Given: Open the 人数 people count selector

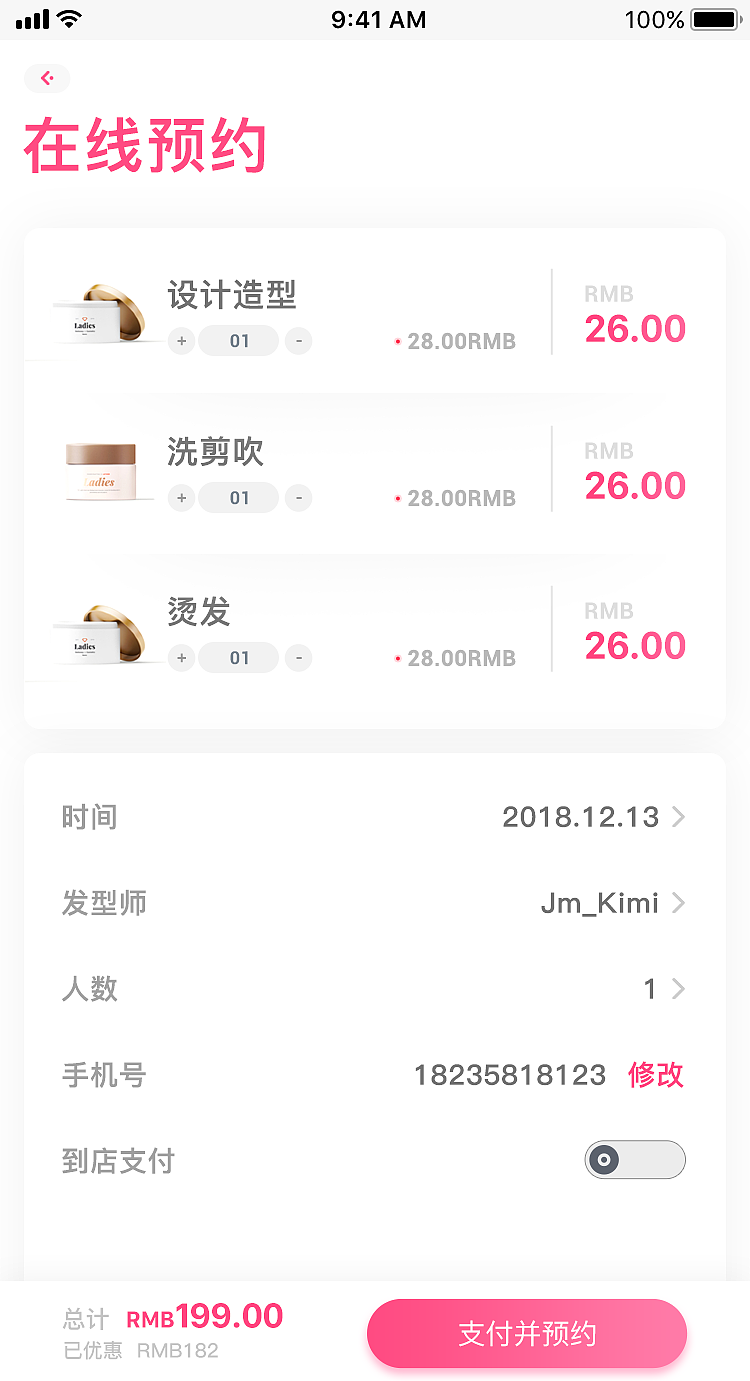Looking at the screenshot, I should click(679, 989).
